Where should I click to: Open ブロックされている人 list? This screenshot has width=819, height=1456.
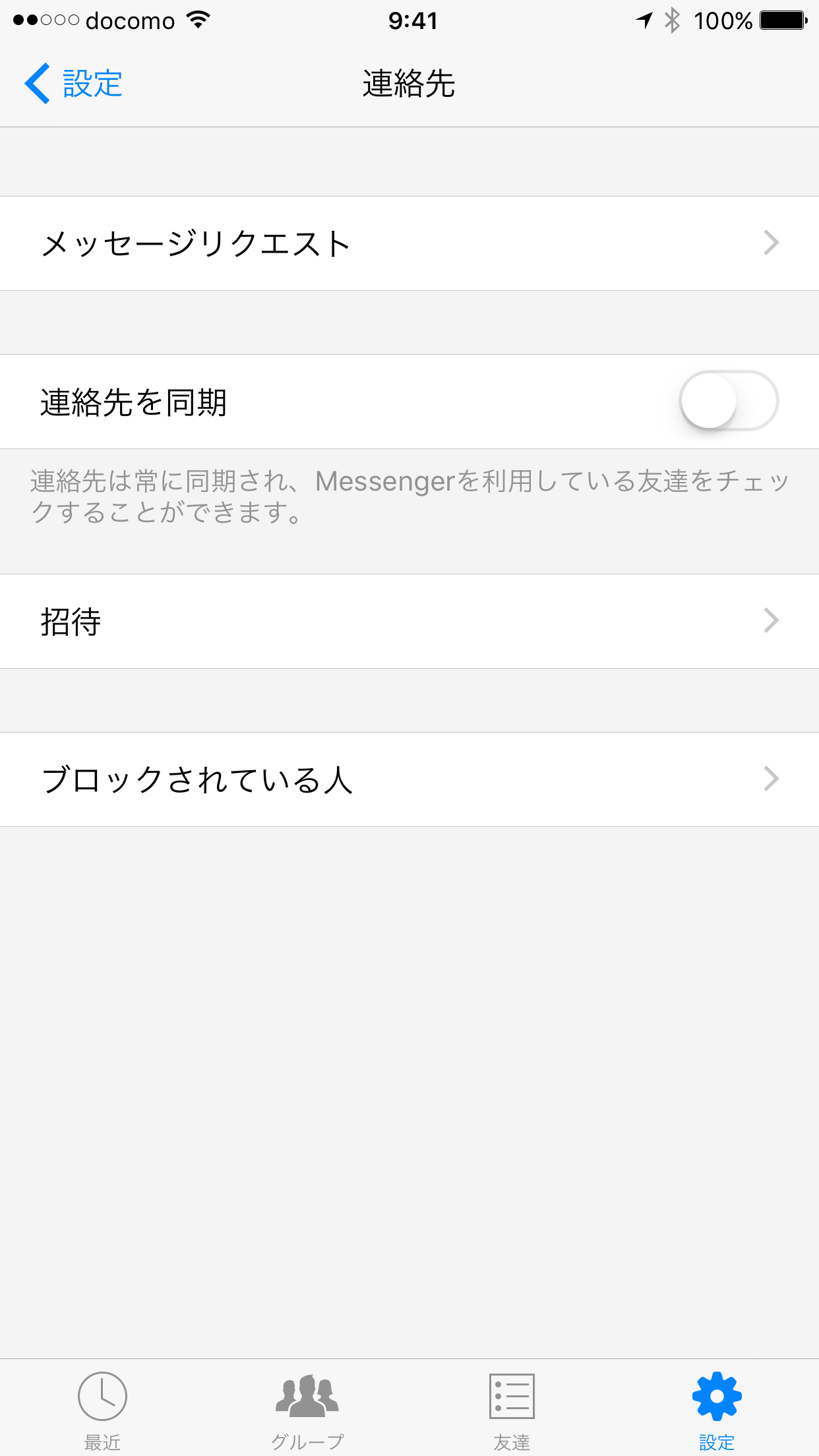click(x=409, y=779)
